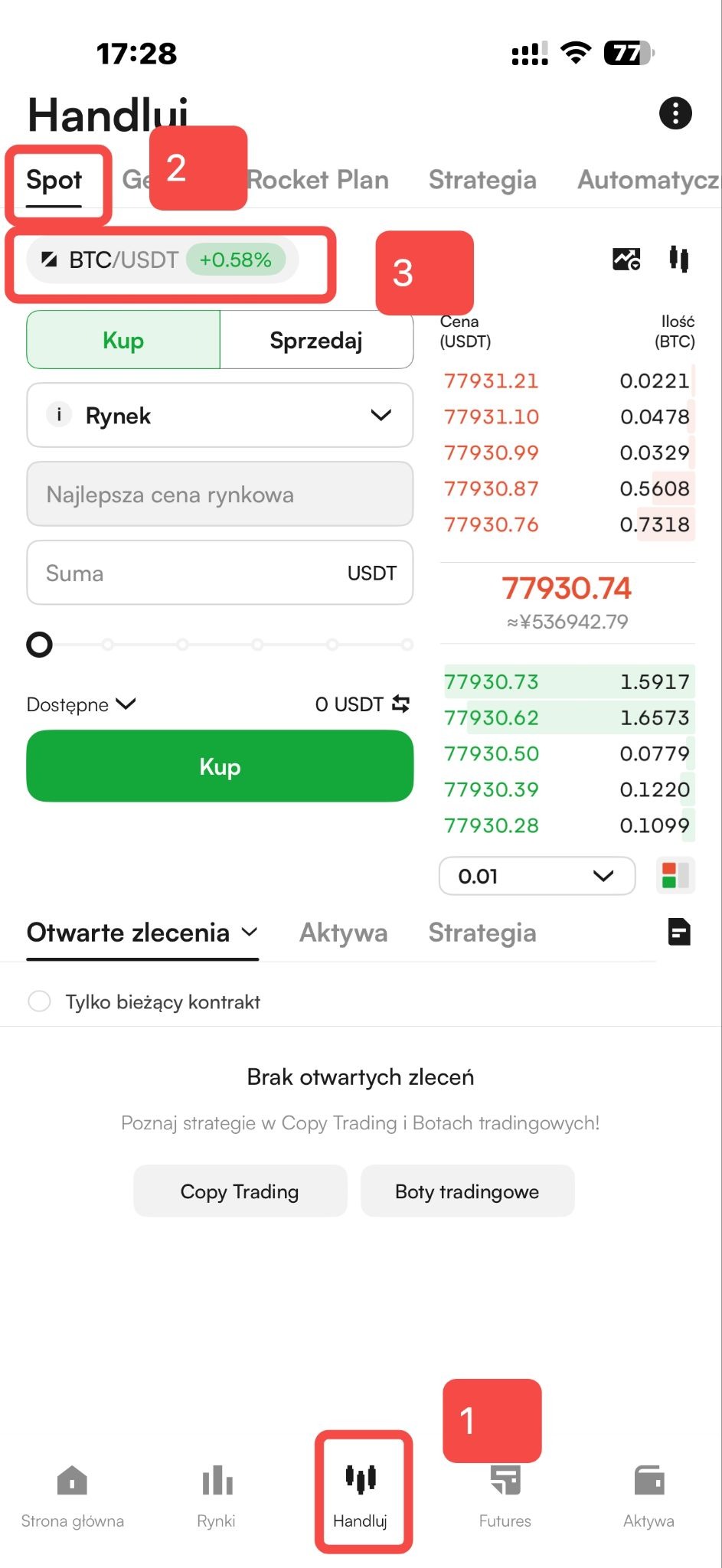Check Tylko bieżący kontrakt option
The height and width of the screenshot is (1568, 722).
click(x=39, y=1001)
